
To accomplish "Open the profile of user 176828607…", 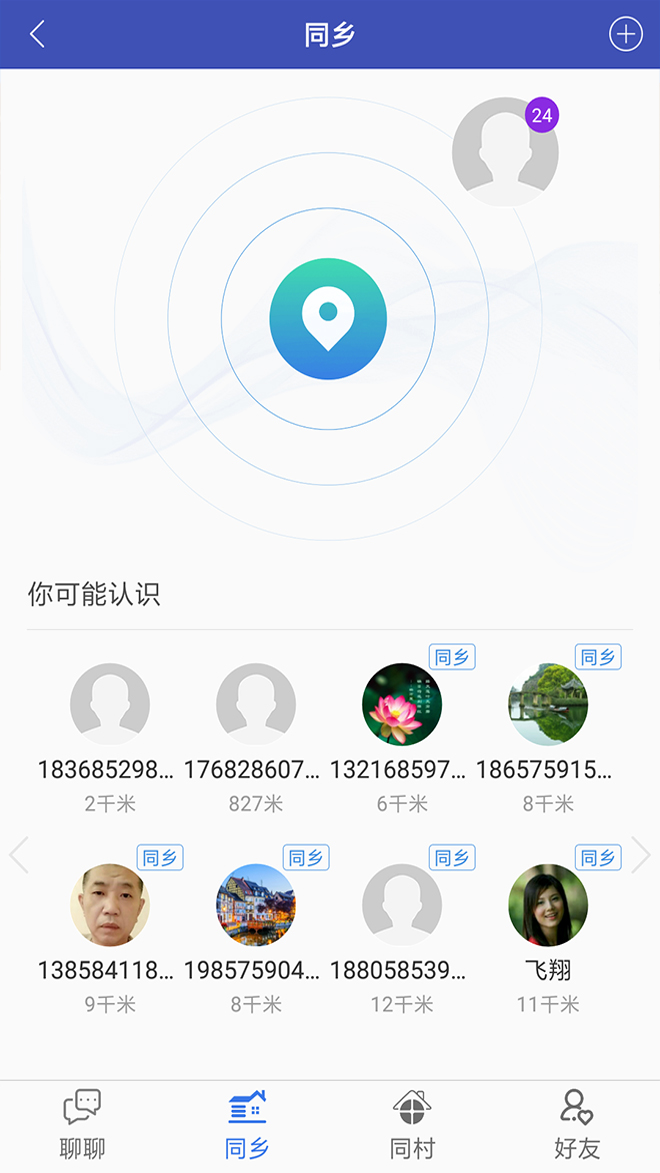I will click(x=256, y=704).
